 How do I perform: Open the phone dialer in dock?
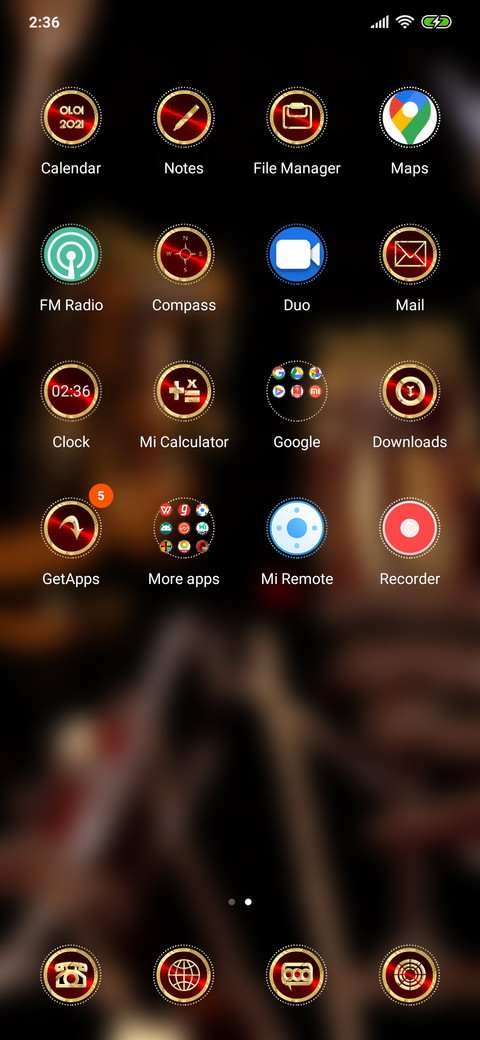[71, 976]
